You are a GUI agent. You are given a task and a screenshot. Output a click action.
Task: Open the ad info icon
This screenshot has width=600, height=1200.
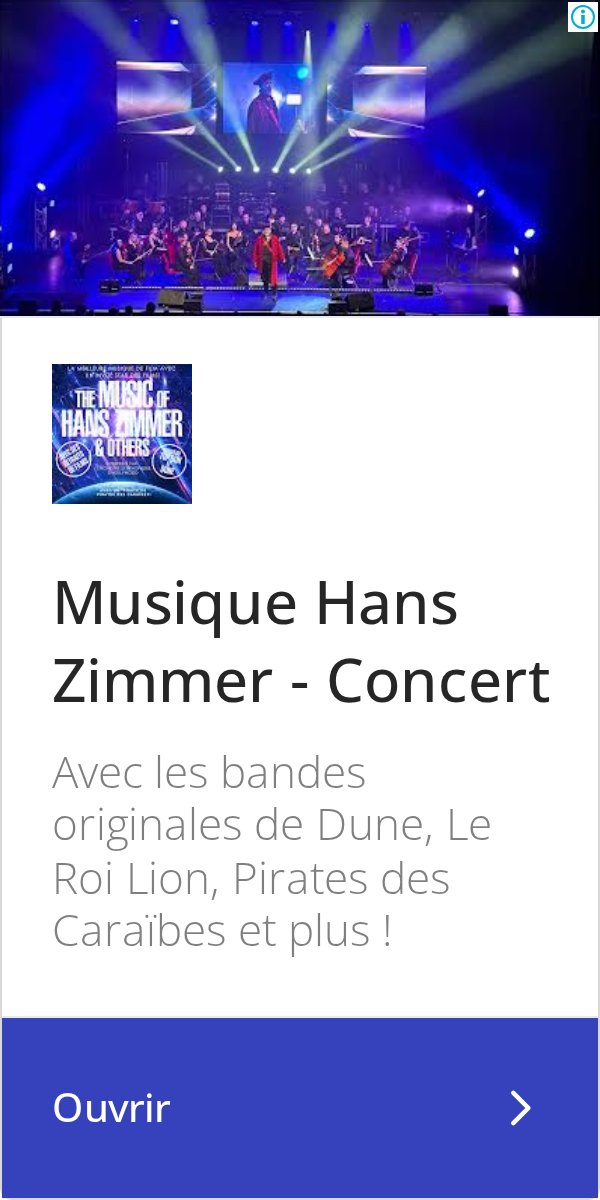[x=583, y=17]
